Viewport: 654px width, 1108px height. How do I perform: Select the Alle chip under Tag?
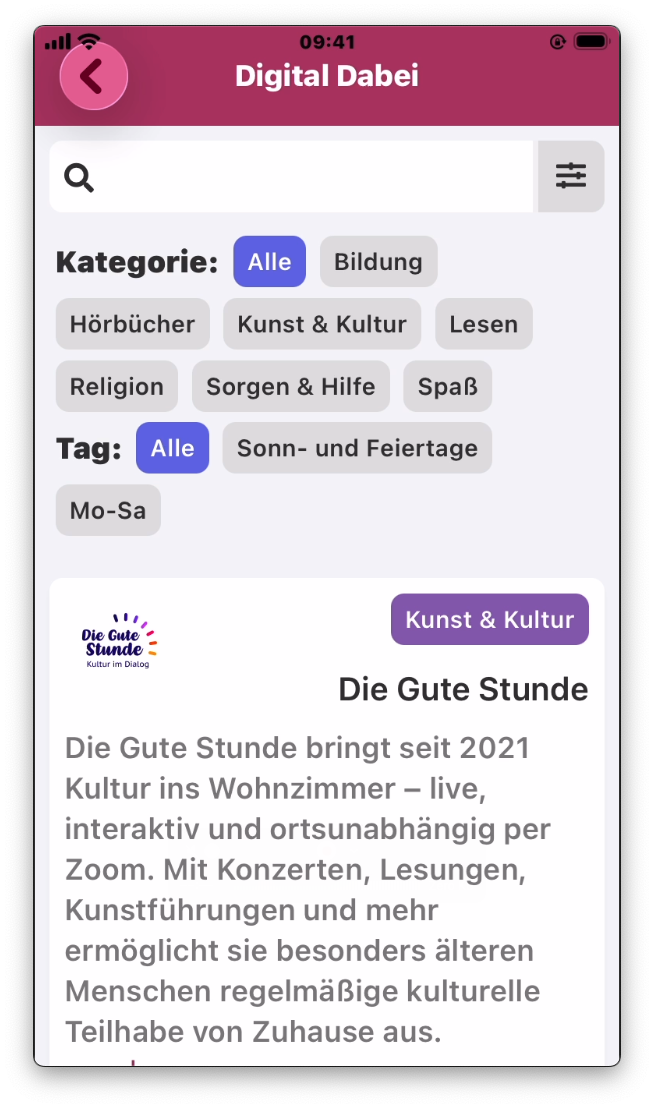172,448
